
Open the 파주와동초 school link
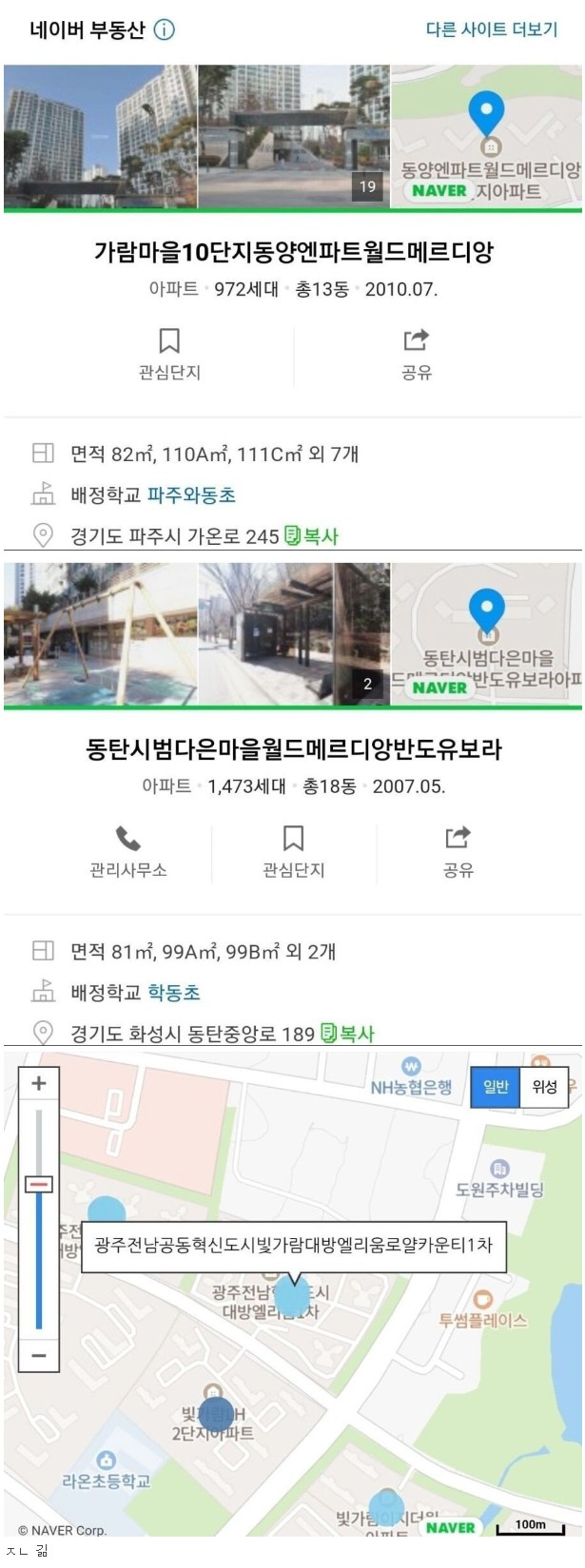(x=191, y=494)
